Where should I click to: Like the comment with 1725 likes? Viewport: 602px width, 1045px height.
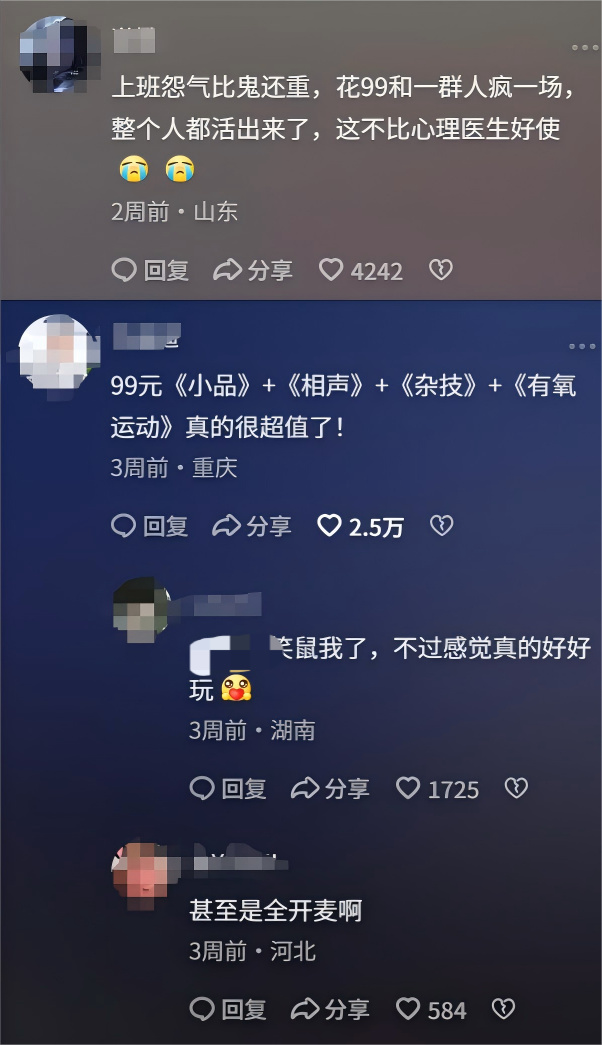[x=408, y=789]
